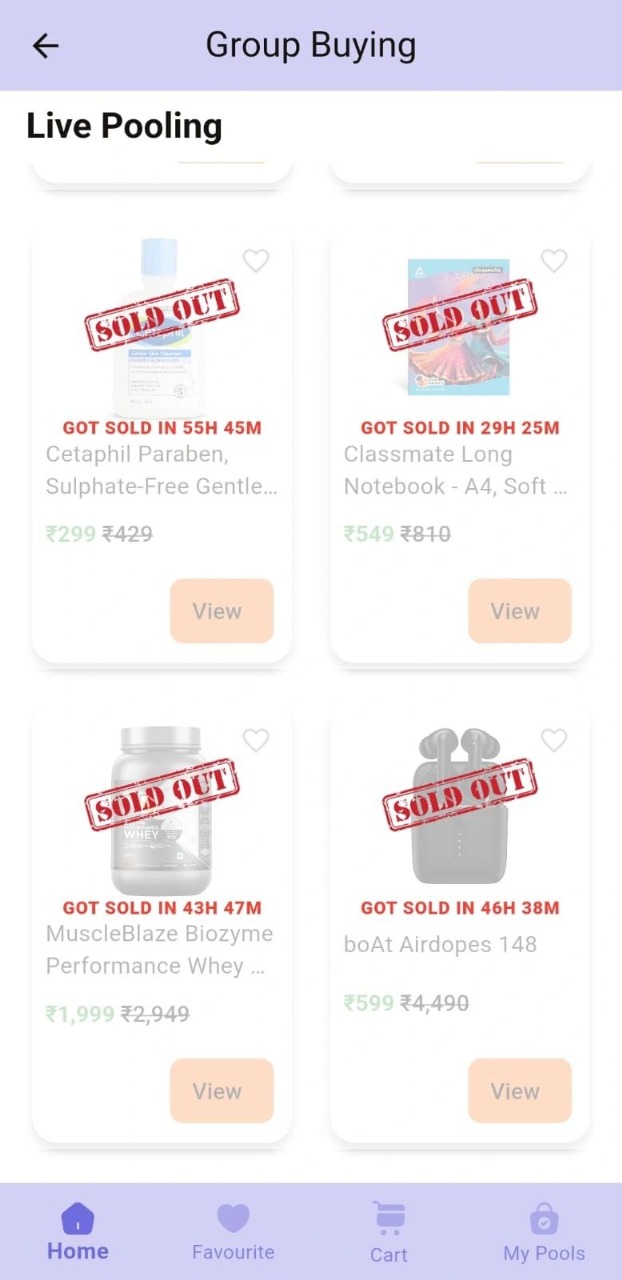Switch to the Home tab

(78, 1233)
